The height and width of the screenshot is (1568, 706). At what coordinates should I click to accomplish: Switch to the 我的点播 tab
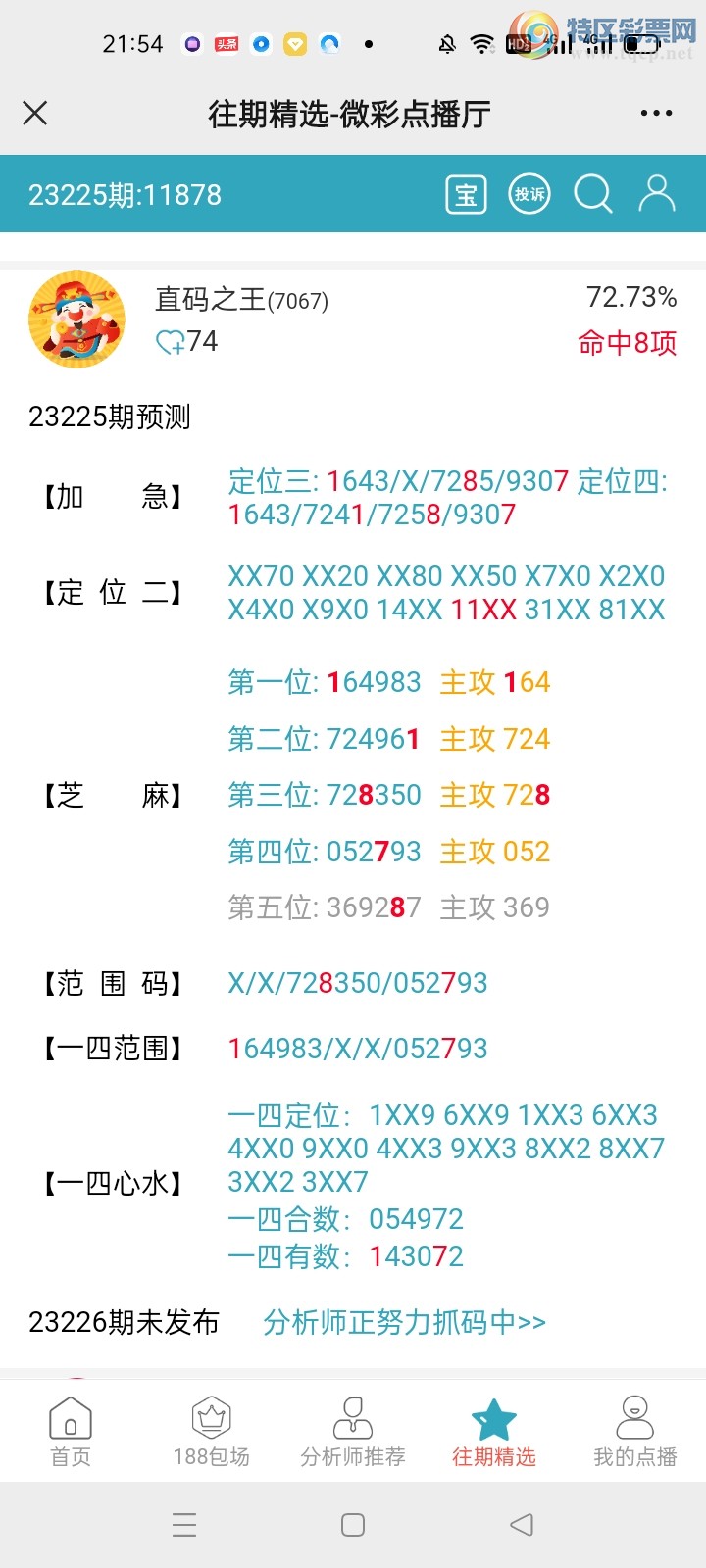point(635,1432)
